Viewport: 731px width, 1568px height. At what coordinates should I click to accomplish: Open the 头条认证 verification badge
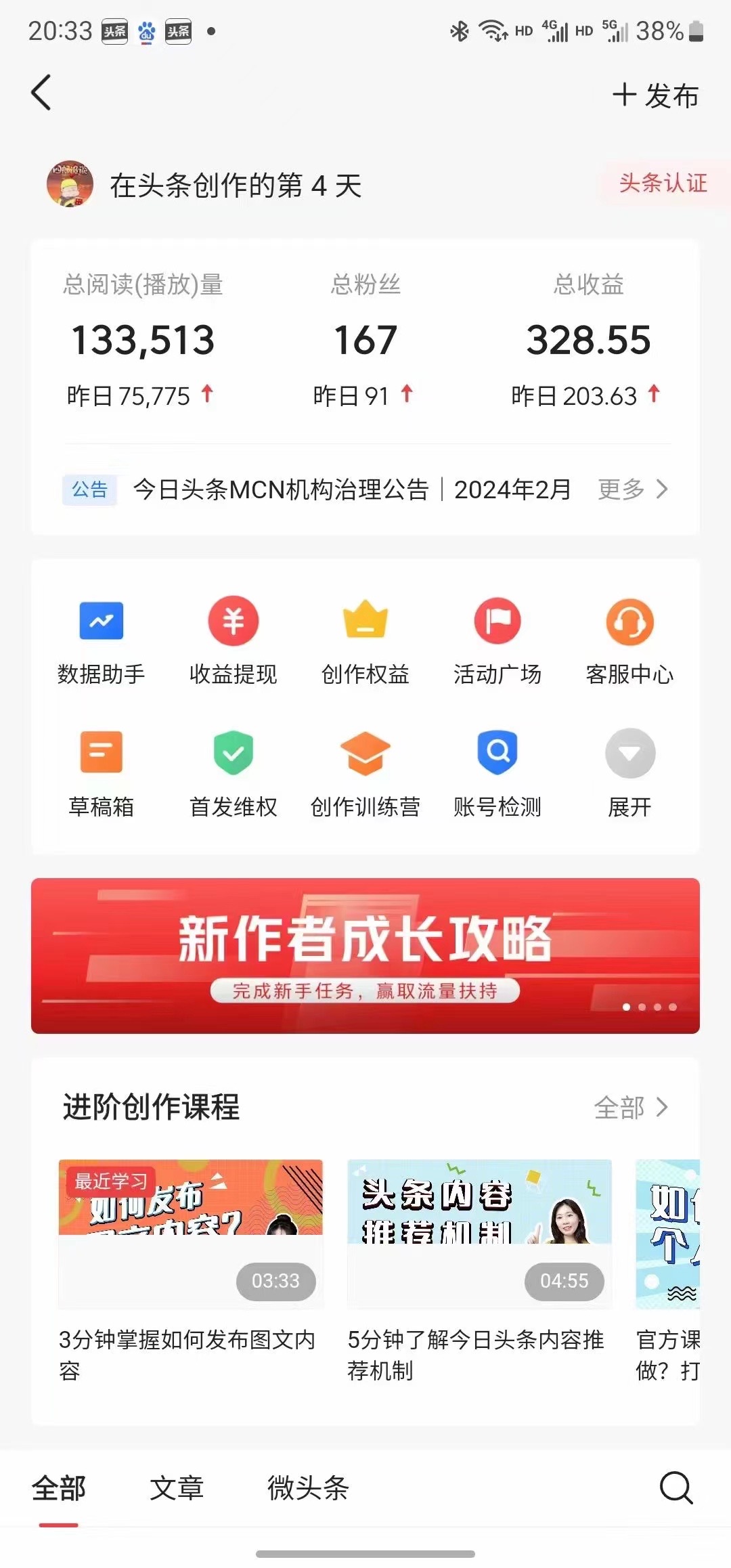663,183
